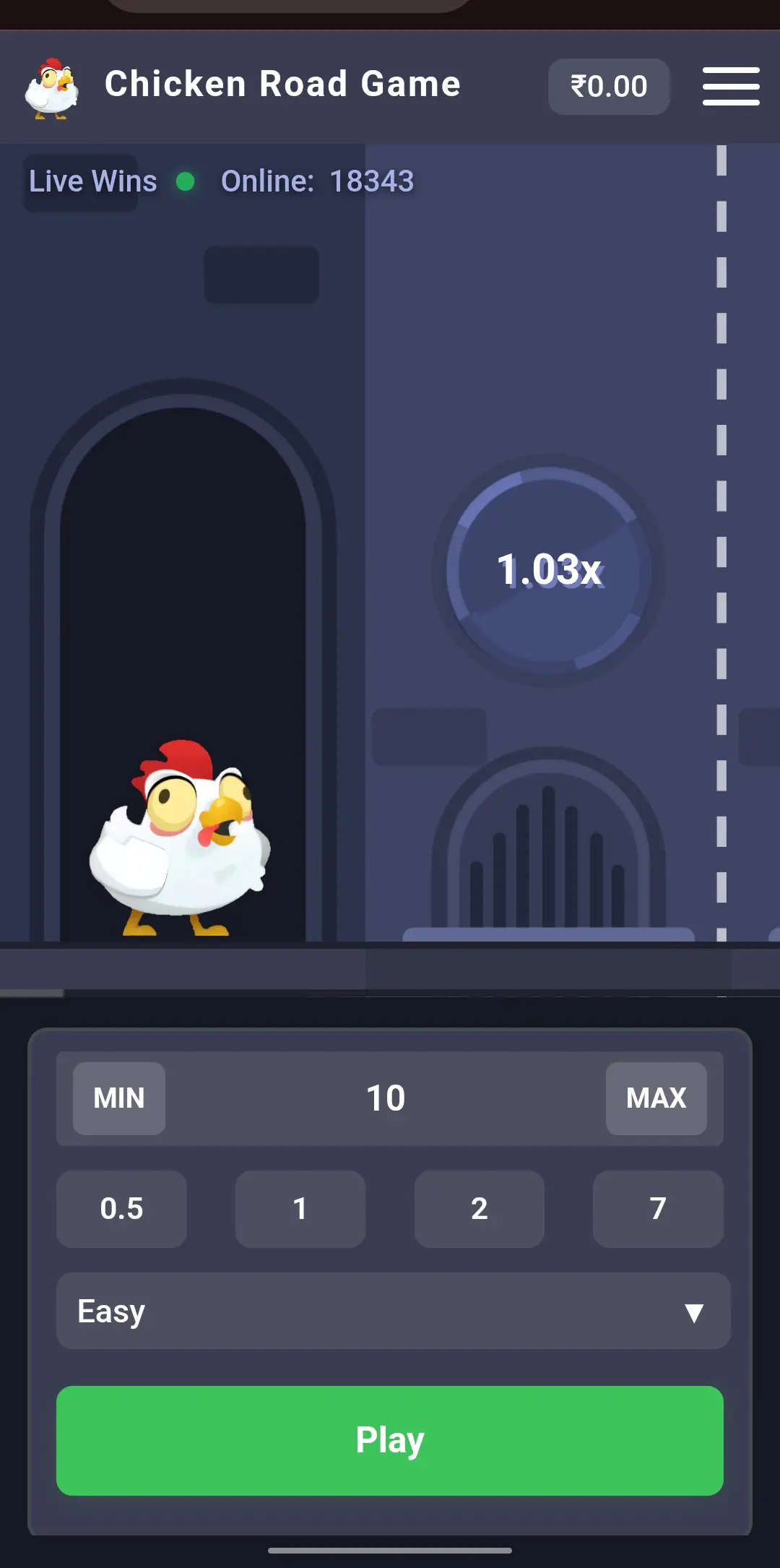Choose the 0.5 bet preset

[121, 1208]
